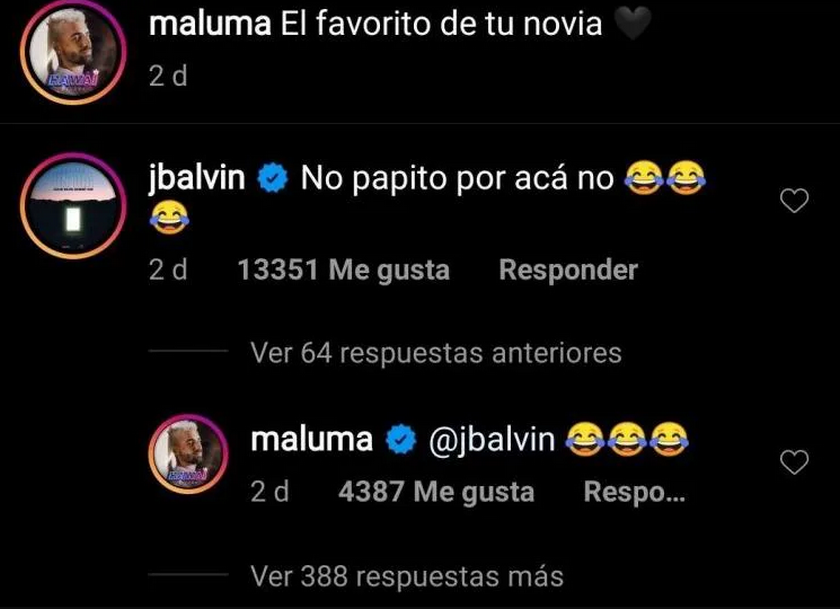
Task: Reply to jbalvin's comment via Responder
Action: pyautogui.click(x=567, y=270)
